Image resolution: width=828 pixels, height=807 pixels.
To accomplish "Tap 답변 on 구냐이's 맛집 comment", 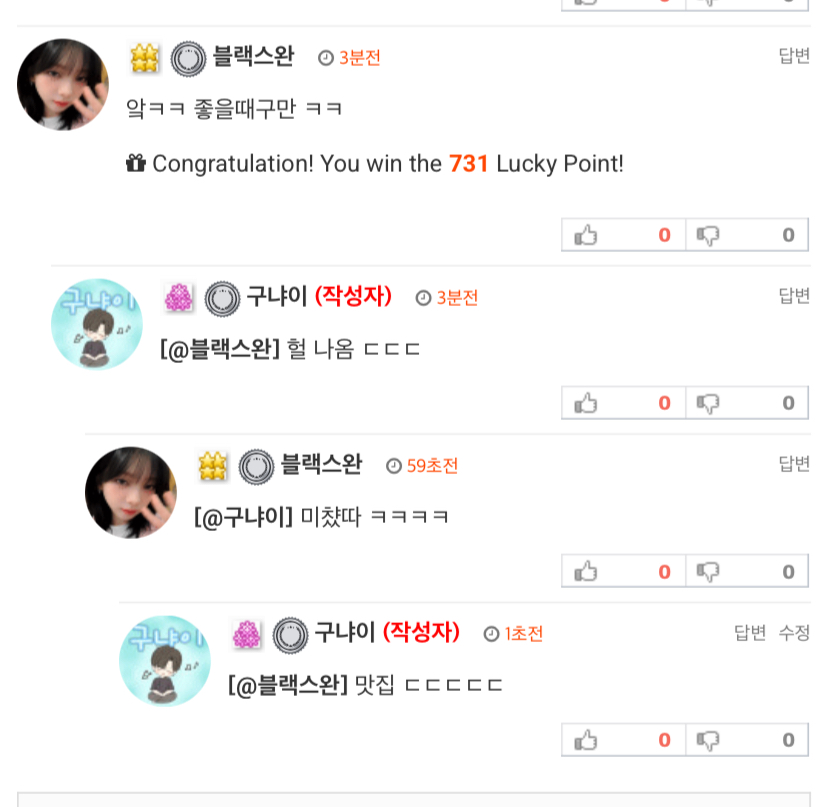I will 749,633.
